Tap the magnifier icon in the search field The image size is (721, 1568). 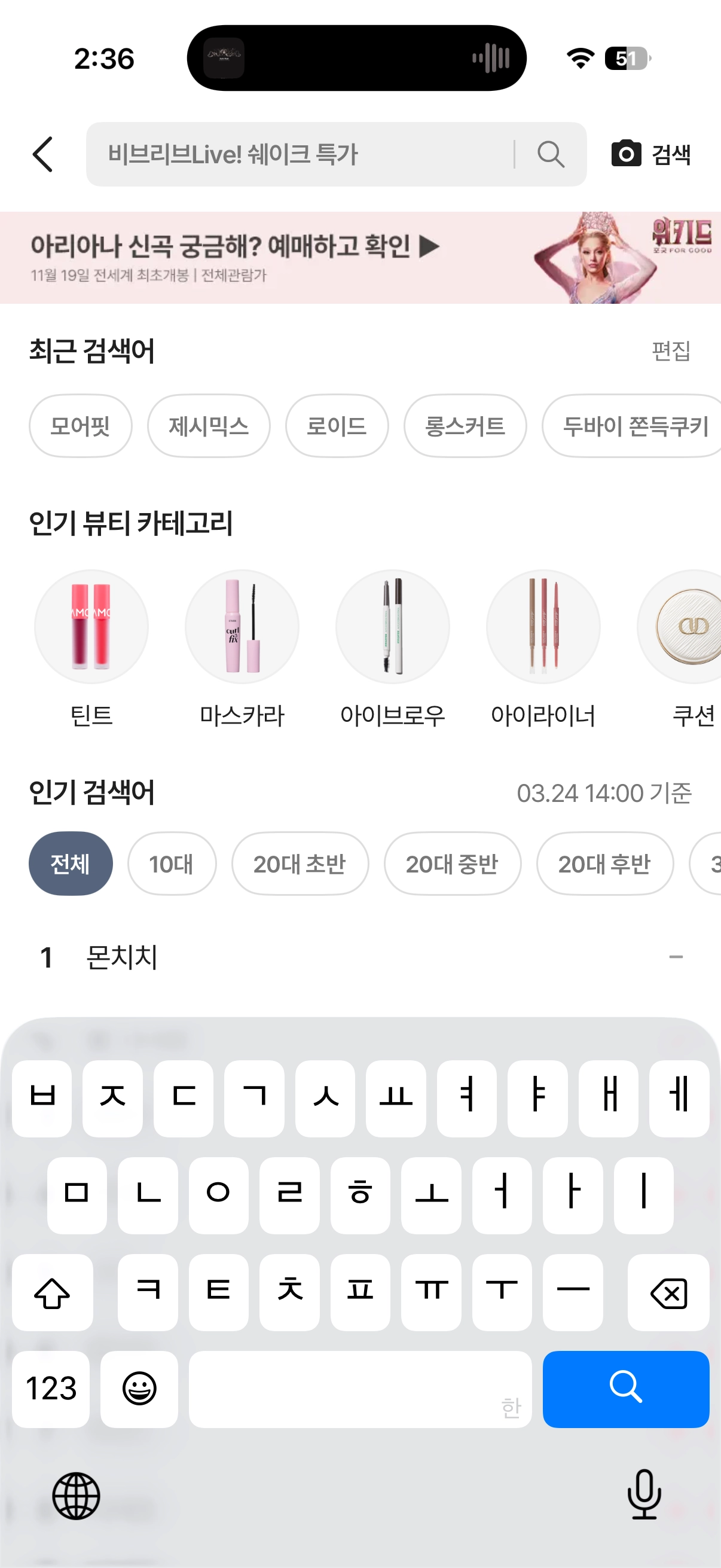[551, 155]
